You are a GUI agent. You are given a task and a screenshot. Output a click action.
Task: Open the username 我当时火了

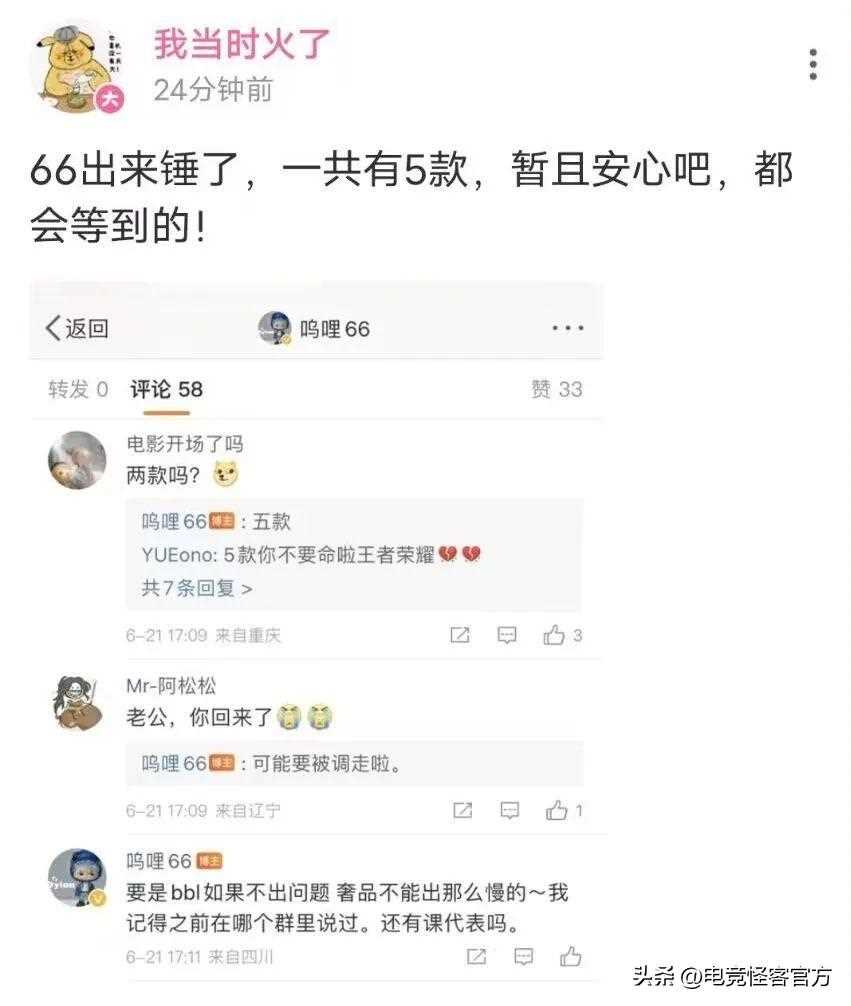(241, 43)
